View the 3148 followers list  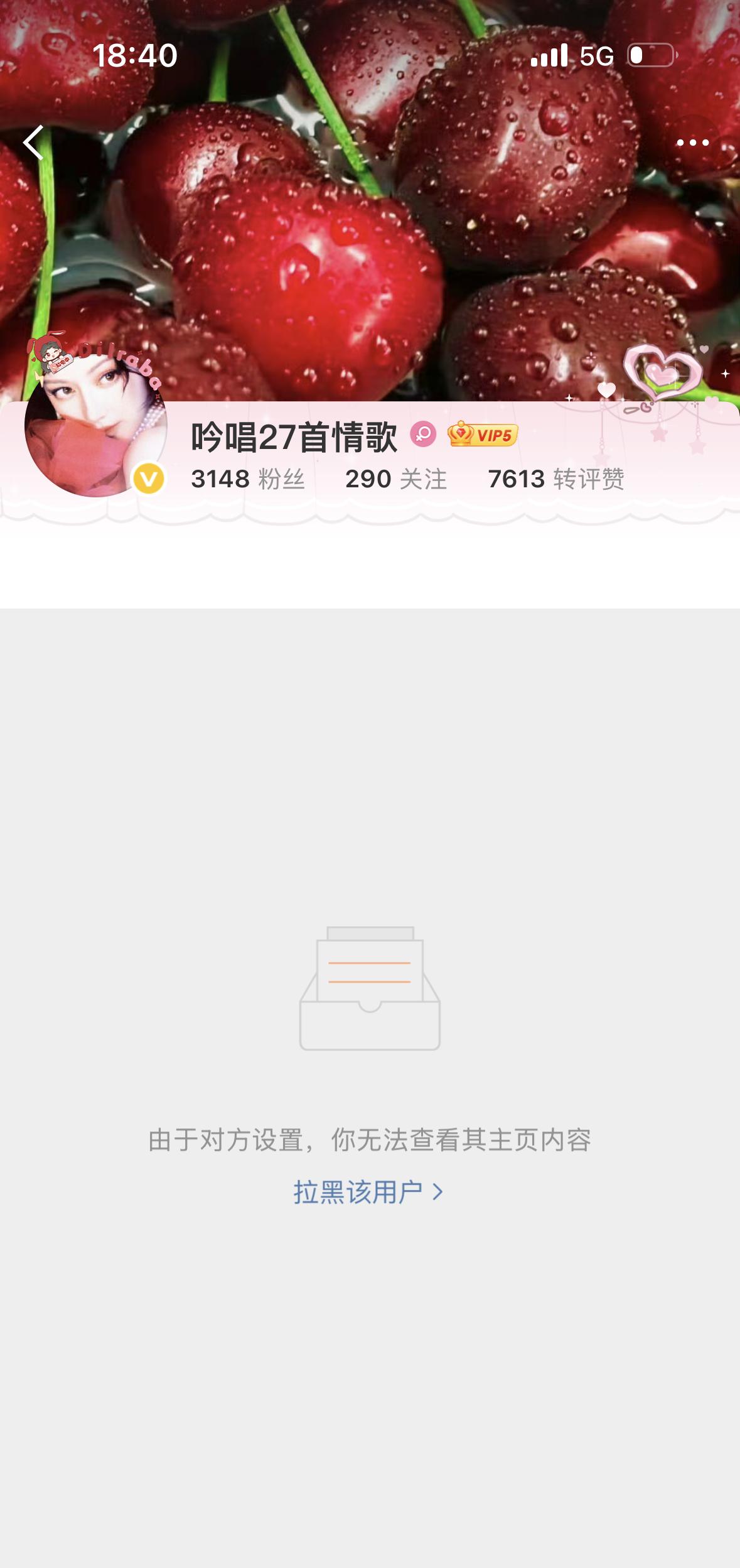point(247,479)
